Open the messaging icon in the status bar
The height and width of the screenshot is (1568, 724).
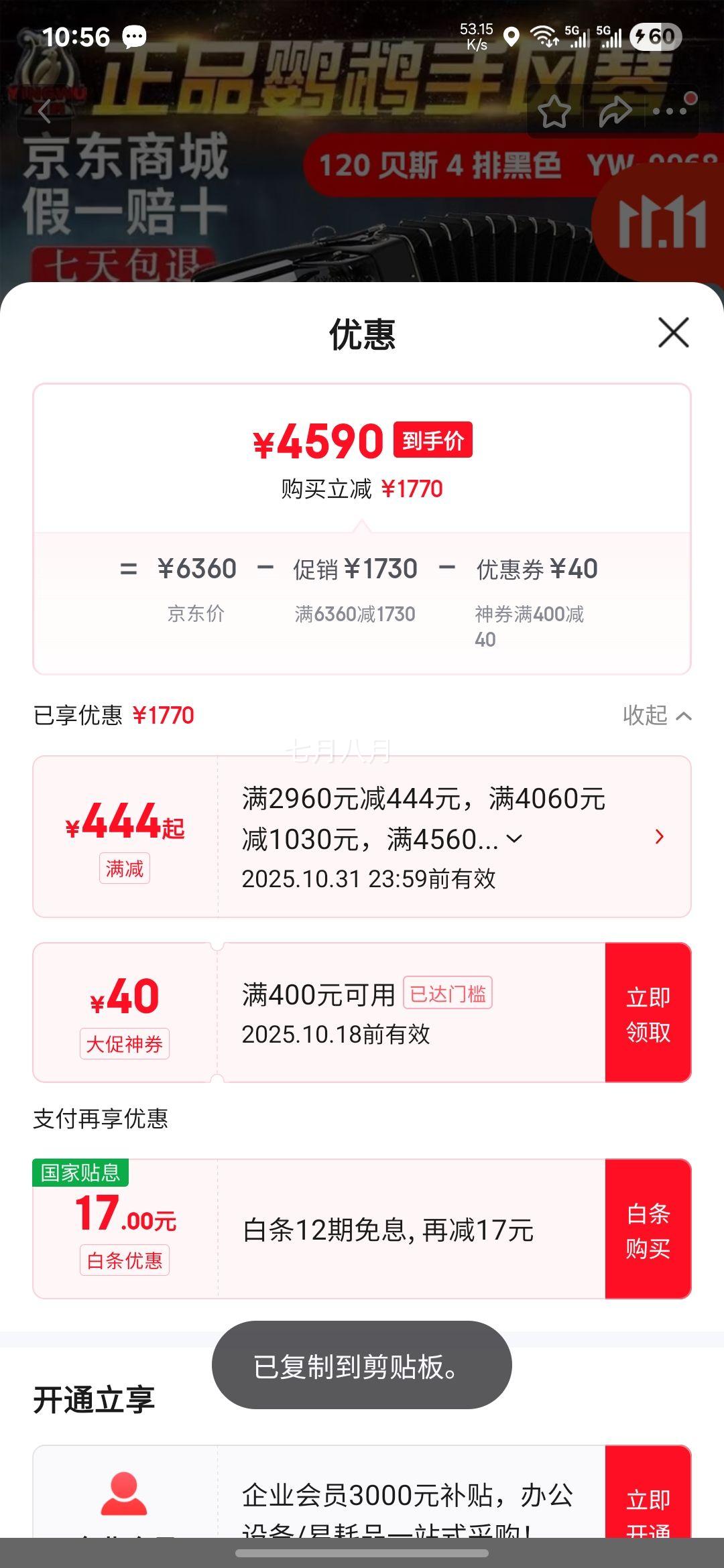point(133,37)
